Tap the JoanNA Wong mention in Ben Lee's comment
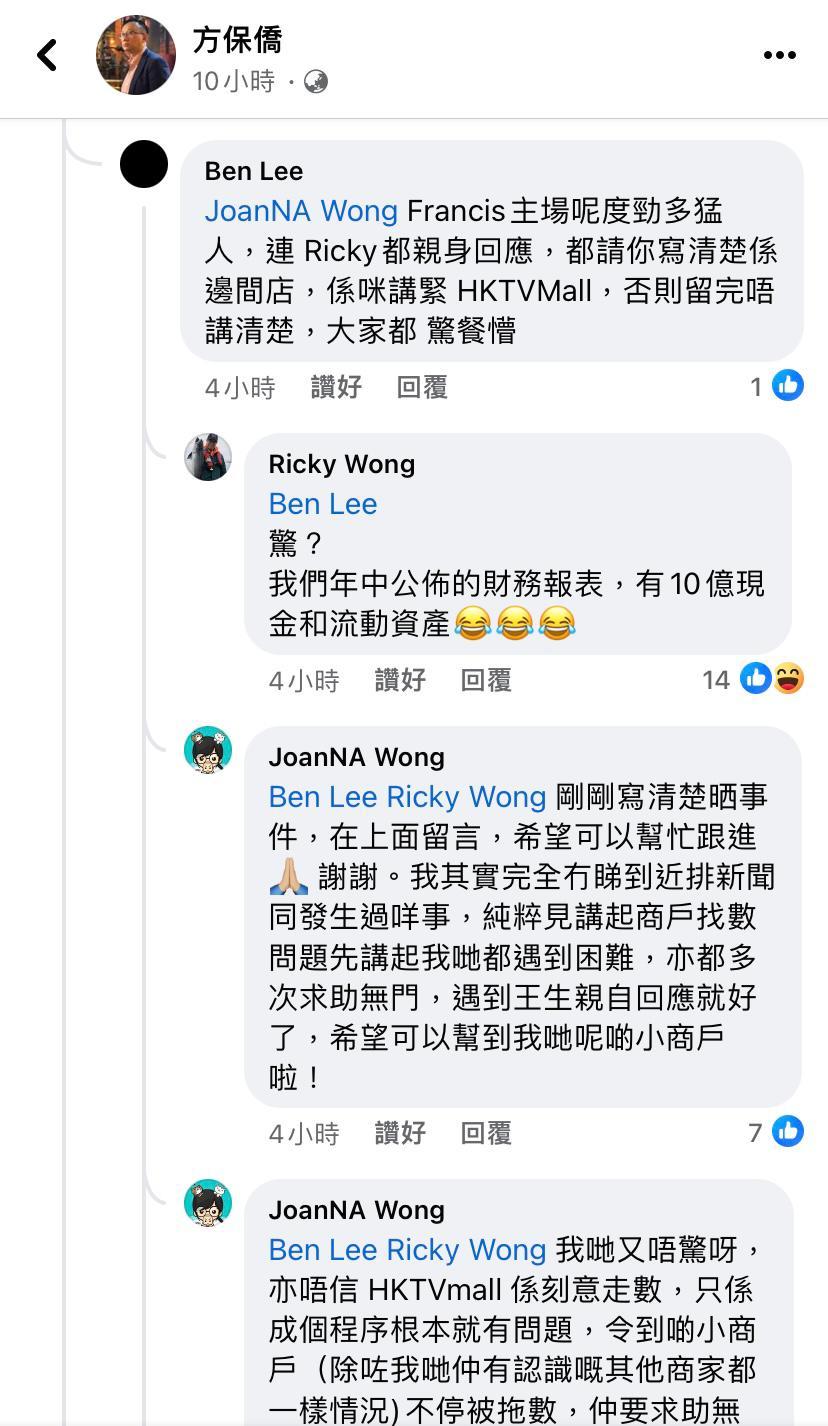Image resolution: width=828 pixels, height=1426 pixels. [301, 211]
